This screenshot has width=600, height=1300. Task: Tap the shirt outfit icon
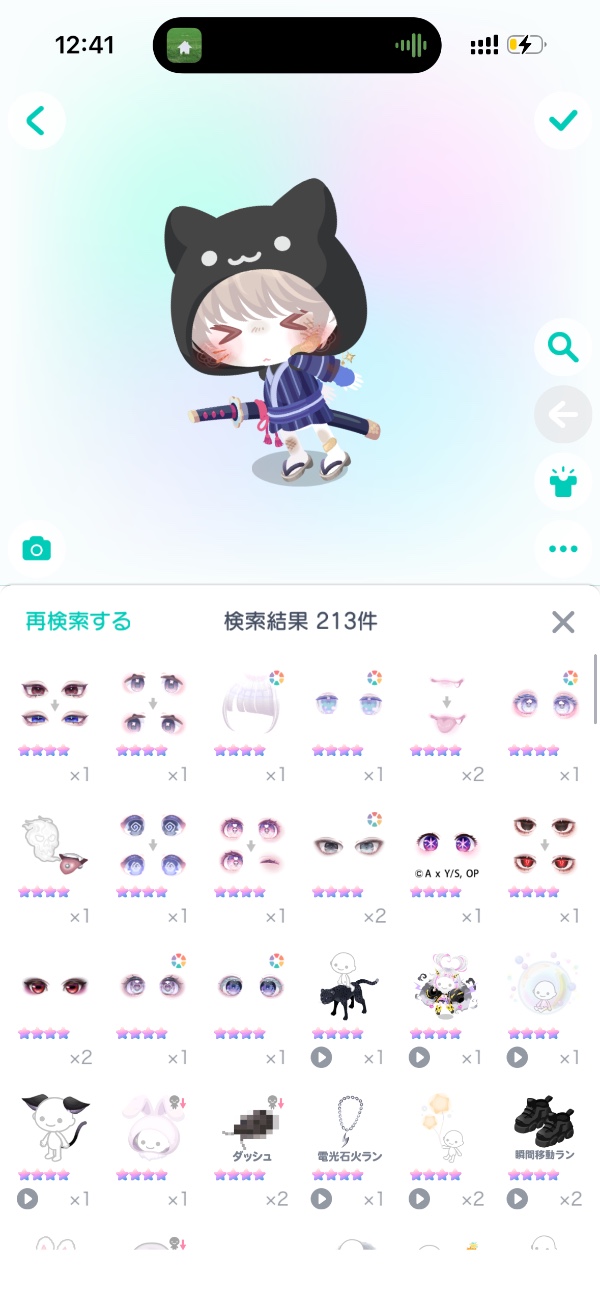click(563, 482)
